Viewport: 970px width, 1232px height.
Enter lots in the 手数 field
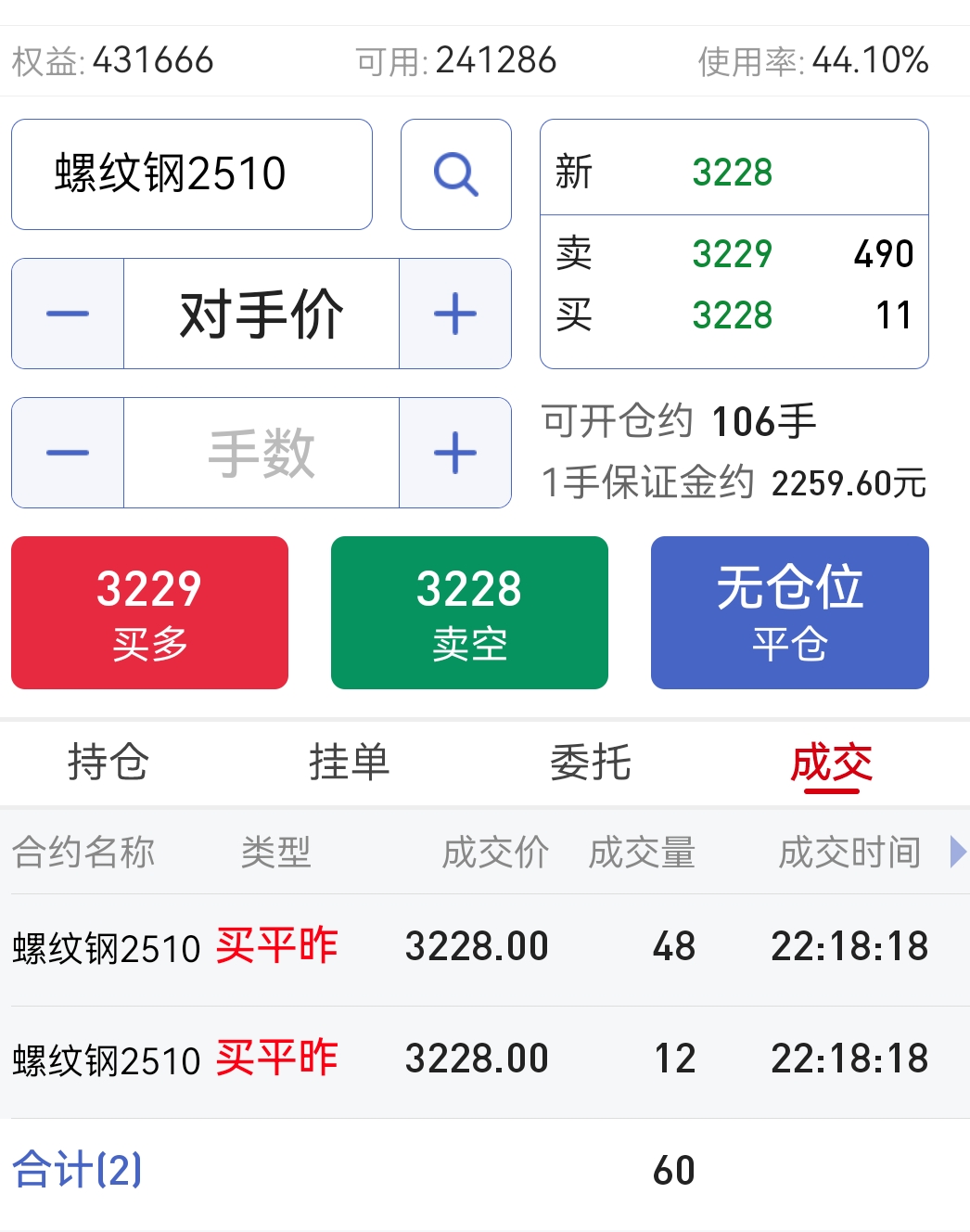coord(262,453)
